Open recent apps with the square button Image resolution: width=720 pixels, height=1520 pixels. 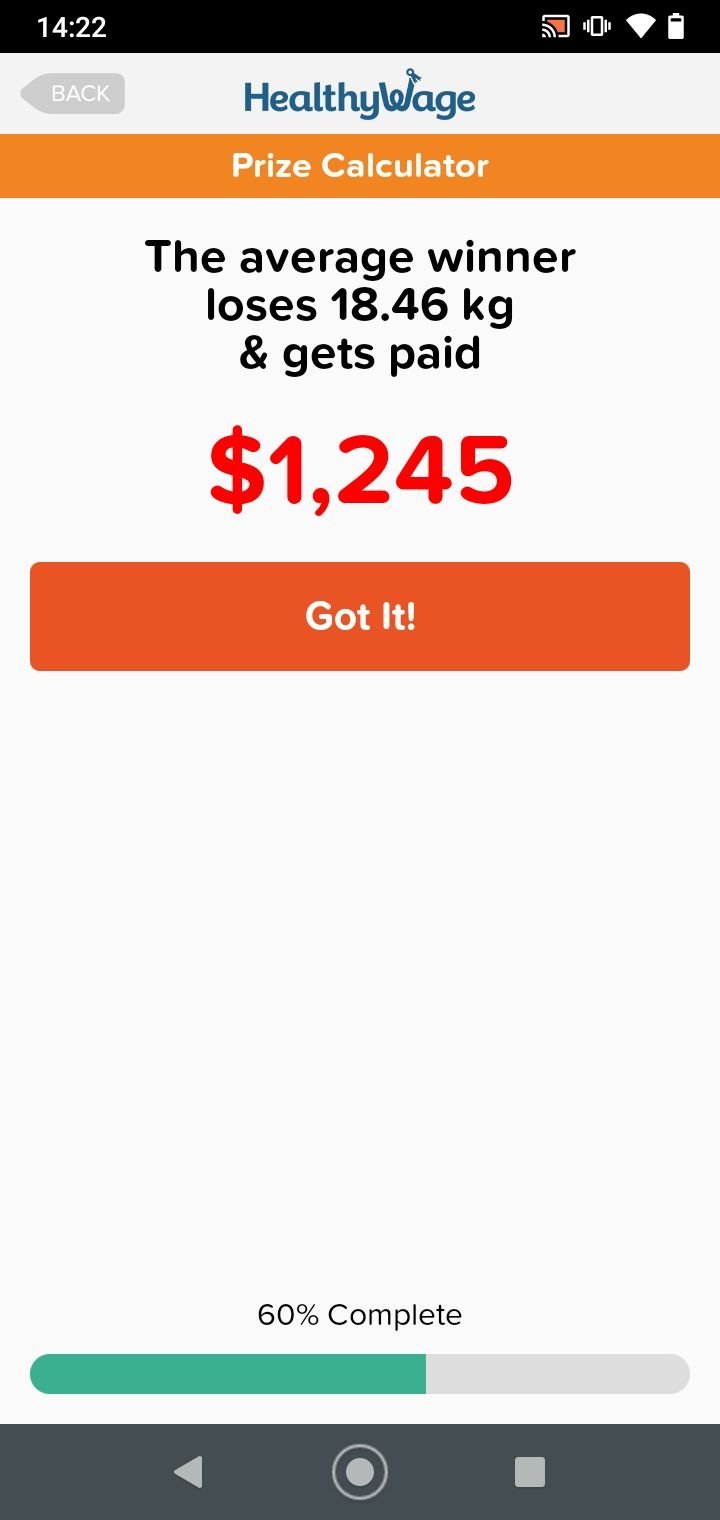[x=530, y=1472]
